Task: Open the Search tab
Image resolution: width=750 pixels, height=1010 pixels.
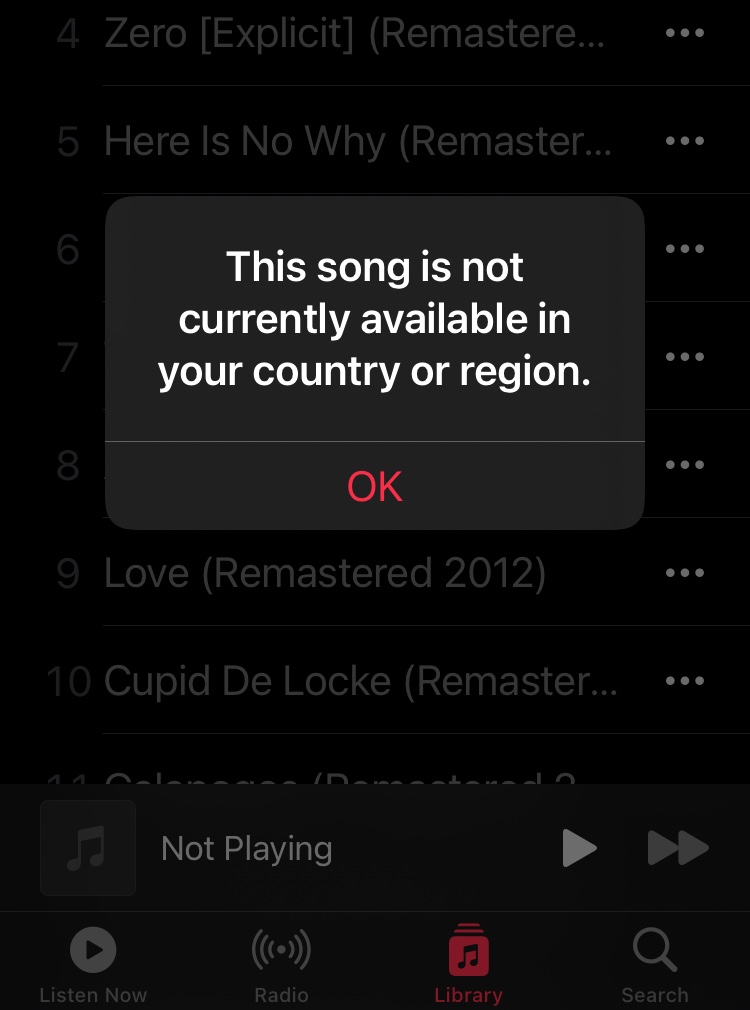Action: [655, 964]
